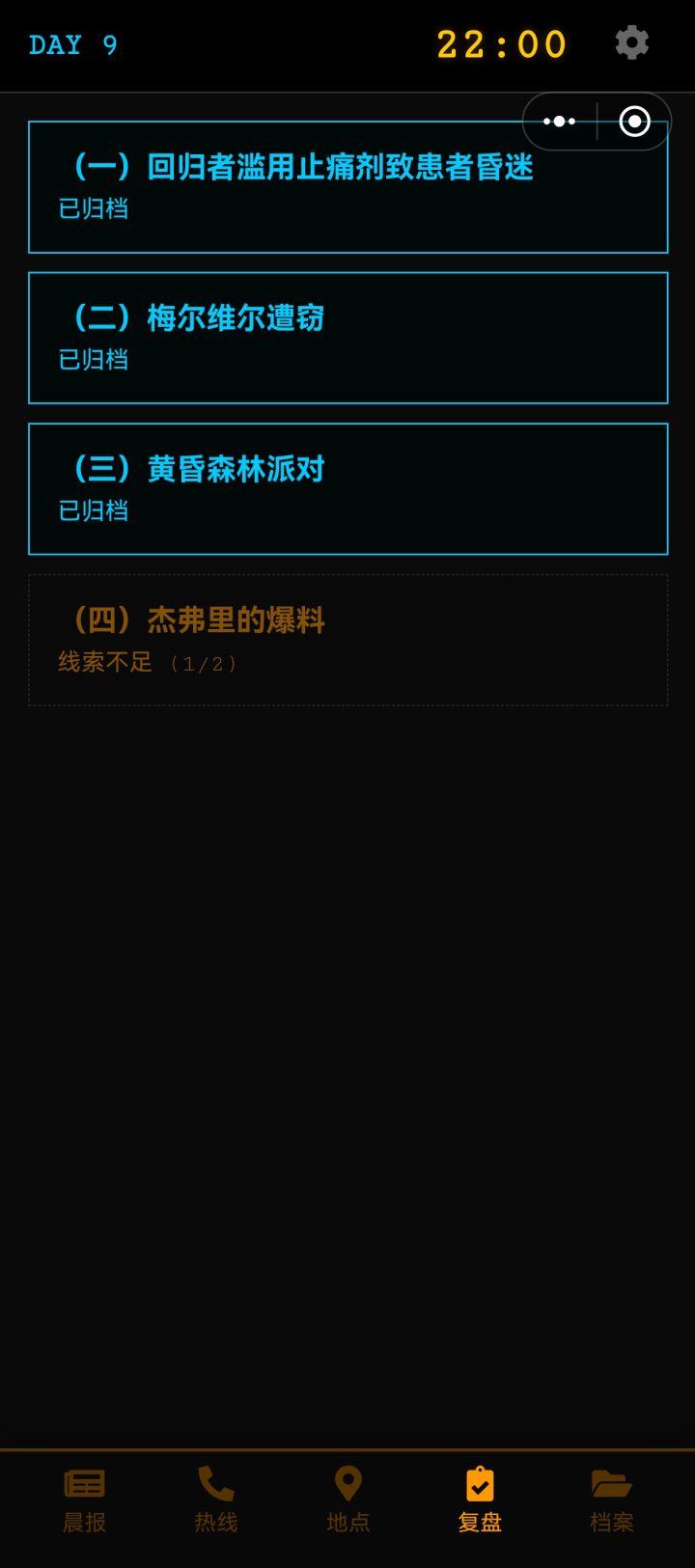Open case 二: 梅尔维尔遭窃
This screenshot has width=695, height=1568.
click(347, 338)
